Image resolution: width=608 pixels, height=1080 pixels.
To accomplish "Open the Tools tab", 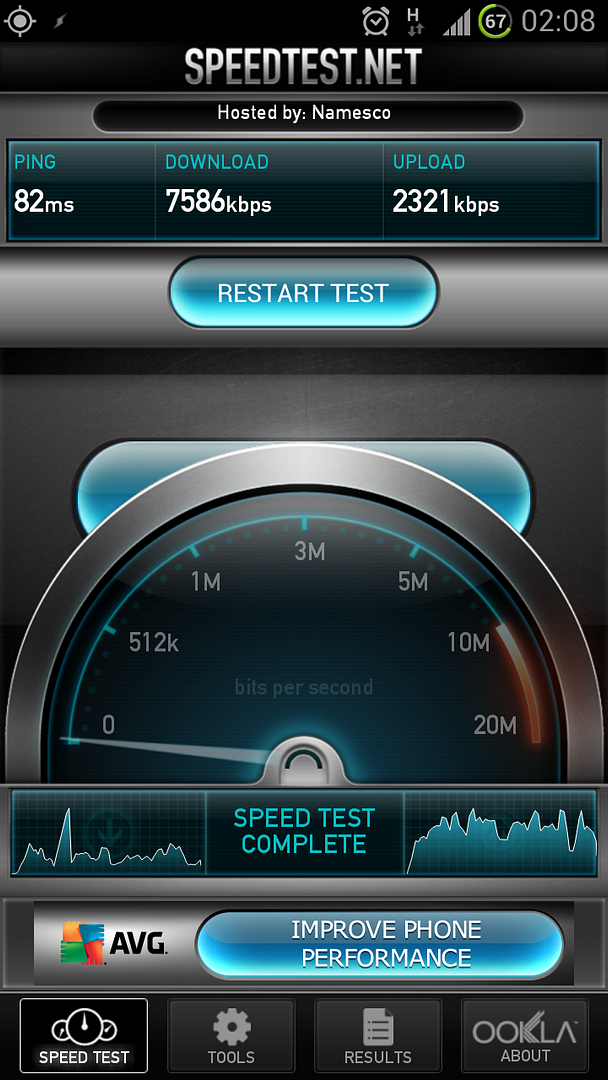I will 231,1036.
